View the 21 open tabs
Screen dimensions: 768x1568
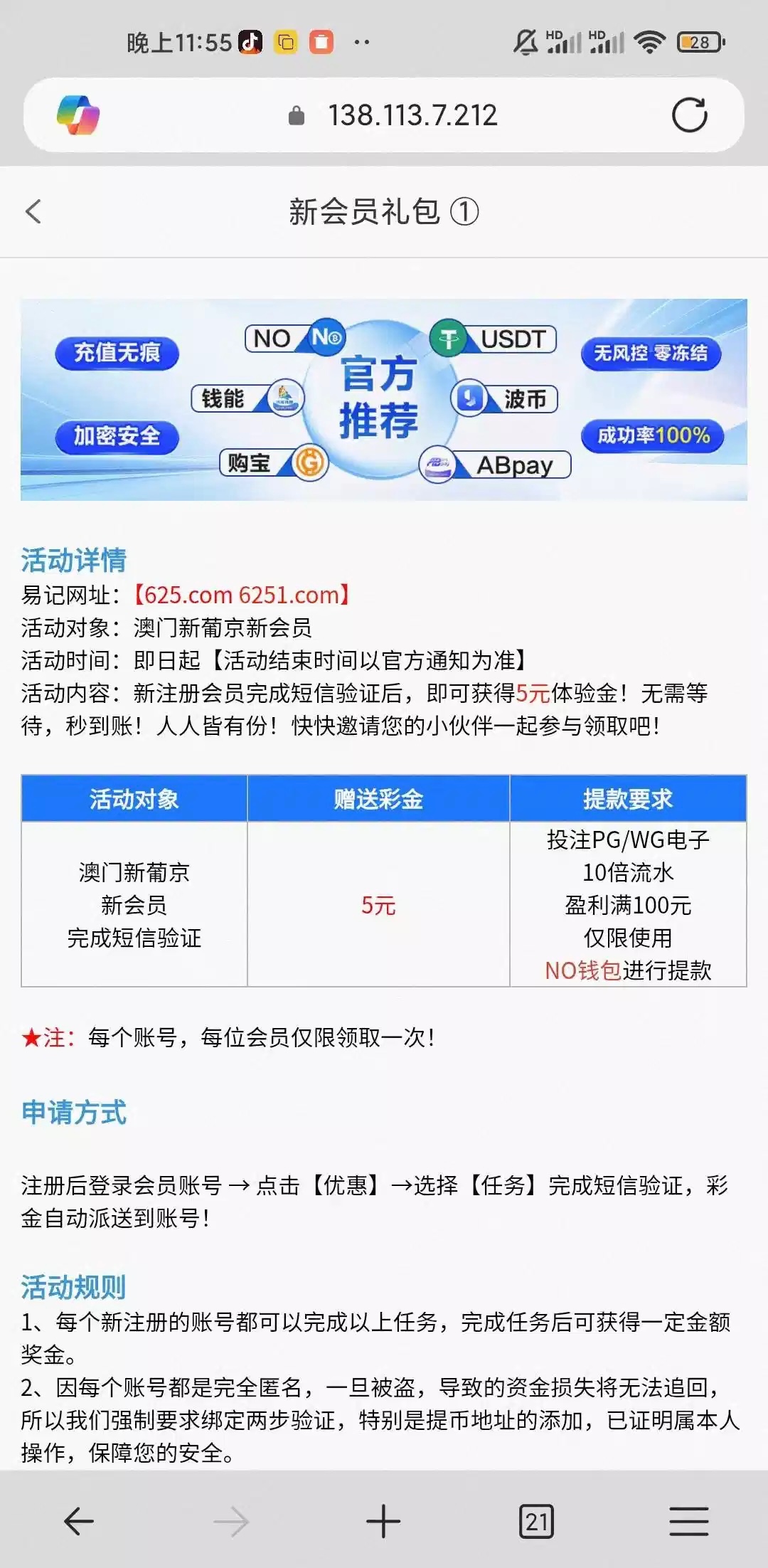536,1522
